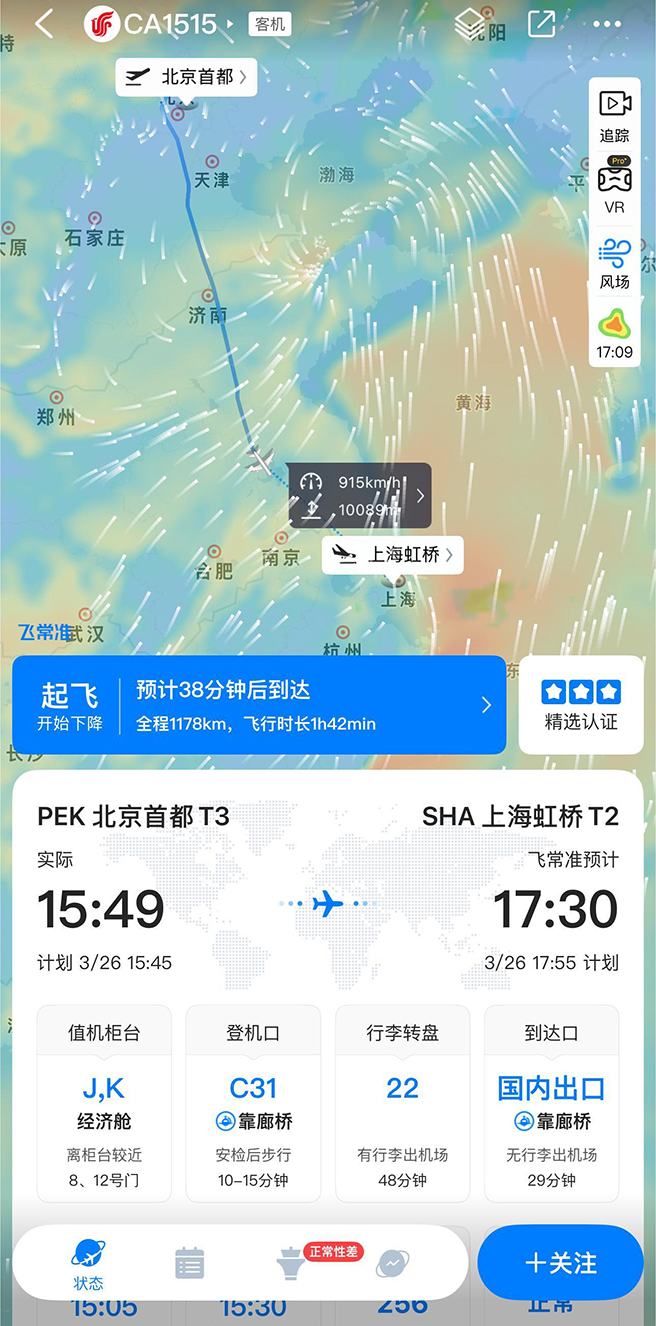Open 上海虹桥 arrival airport details
This screenshot has height=1326, width=656.
pos(393,554)
